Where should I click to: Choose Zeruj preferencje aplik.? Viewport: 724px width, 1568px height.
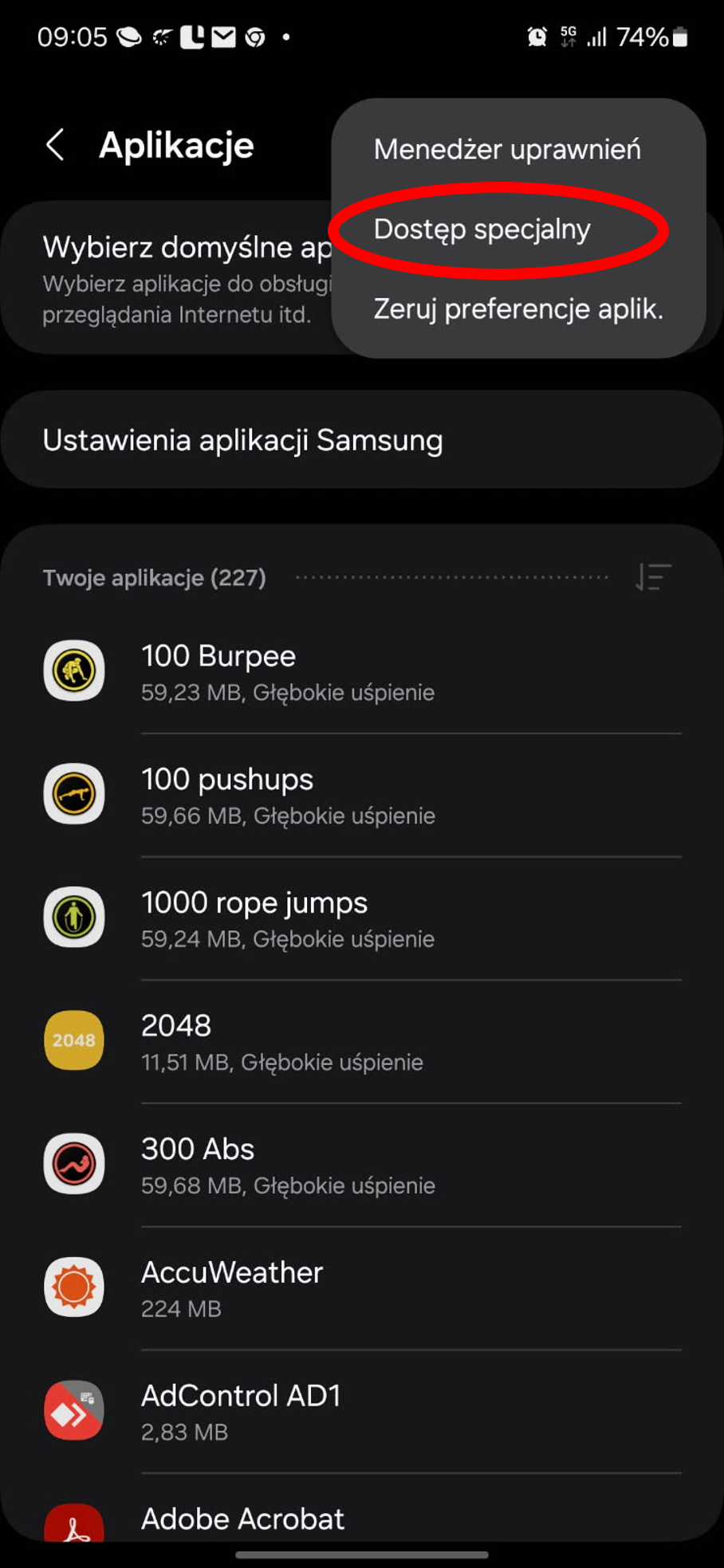click(518, 308)
